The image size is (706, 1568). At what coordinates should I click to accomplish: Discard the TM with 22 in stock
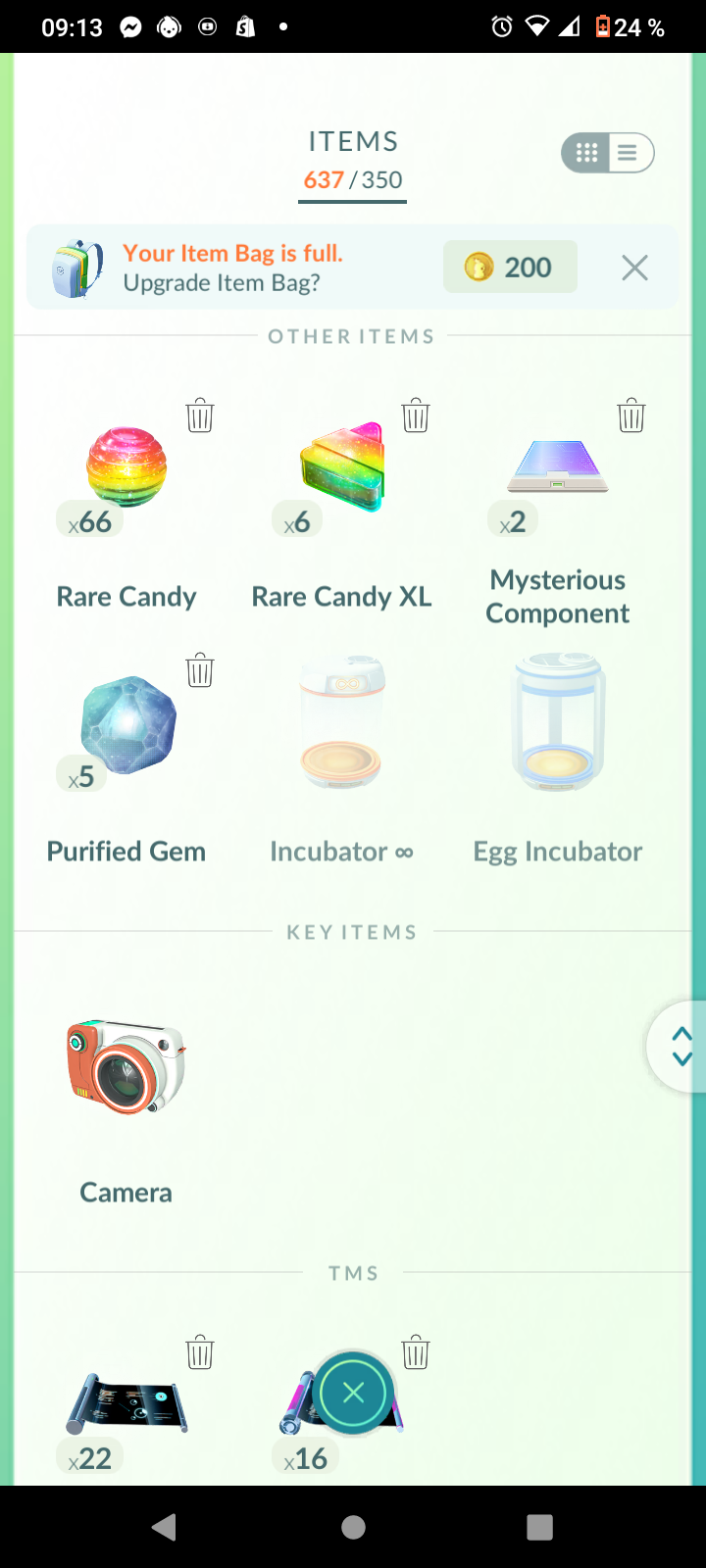200,1352
